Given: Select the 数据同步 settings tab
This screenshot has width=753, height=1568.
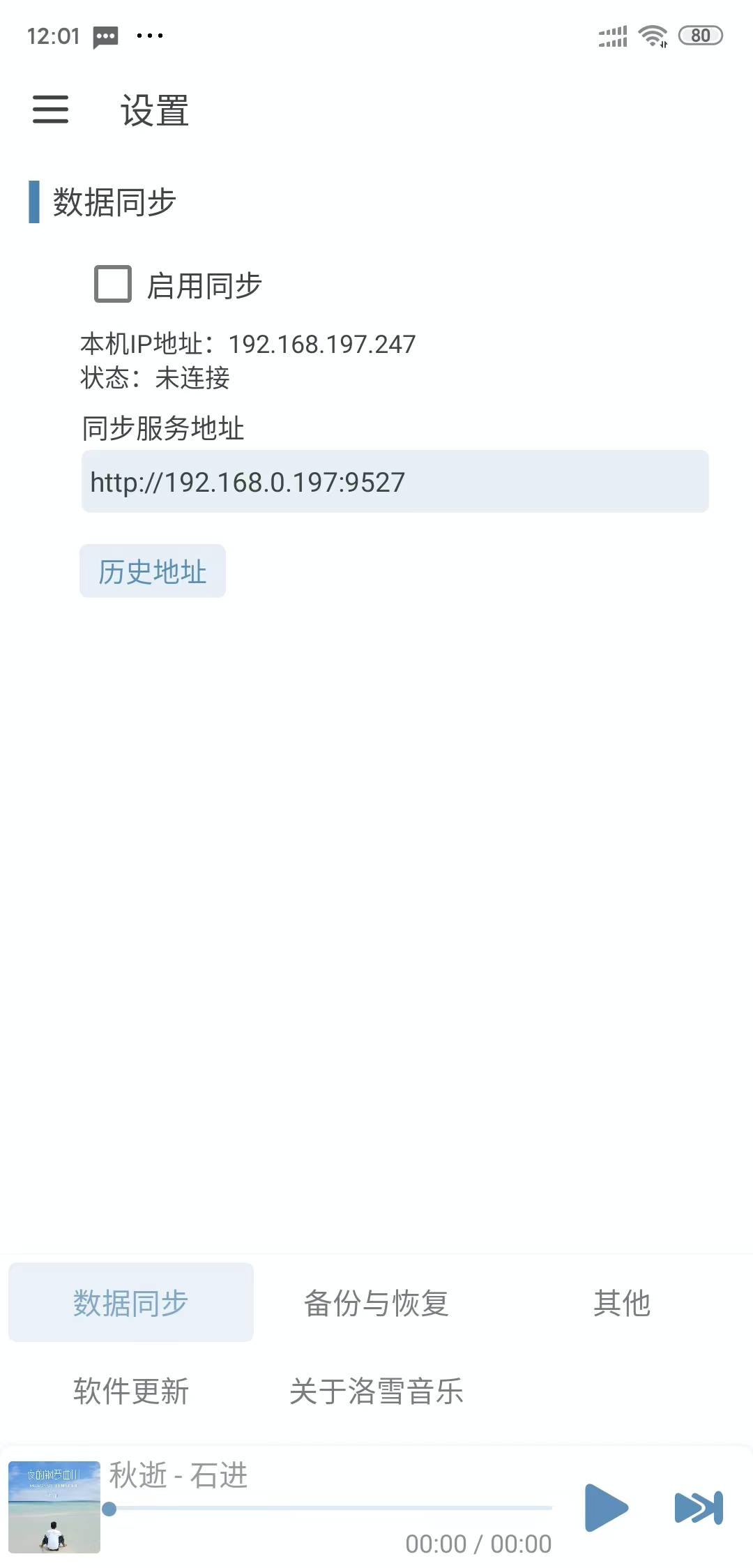Looking at the screenshot, I should pyautogui.click(x=131, y=1302).
